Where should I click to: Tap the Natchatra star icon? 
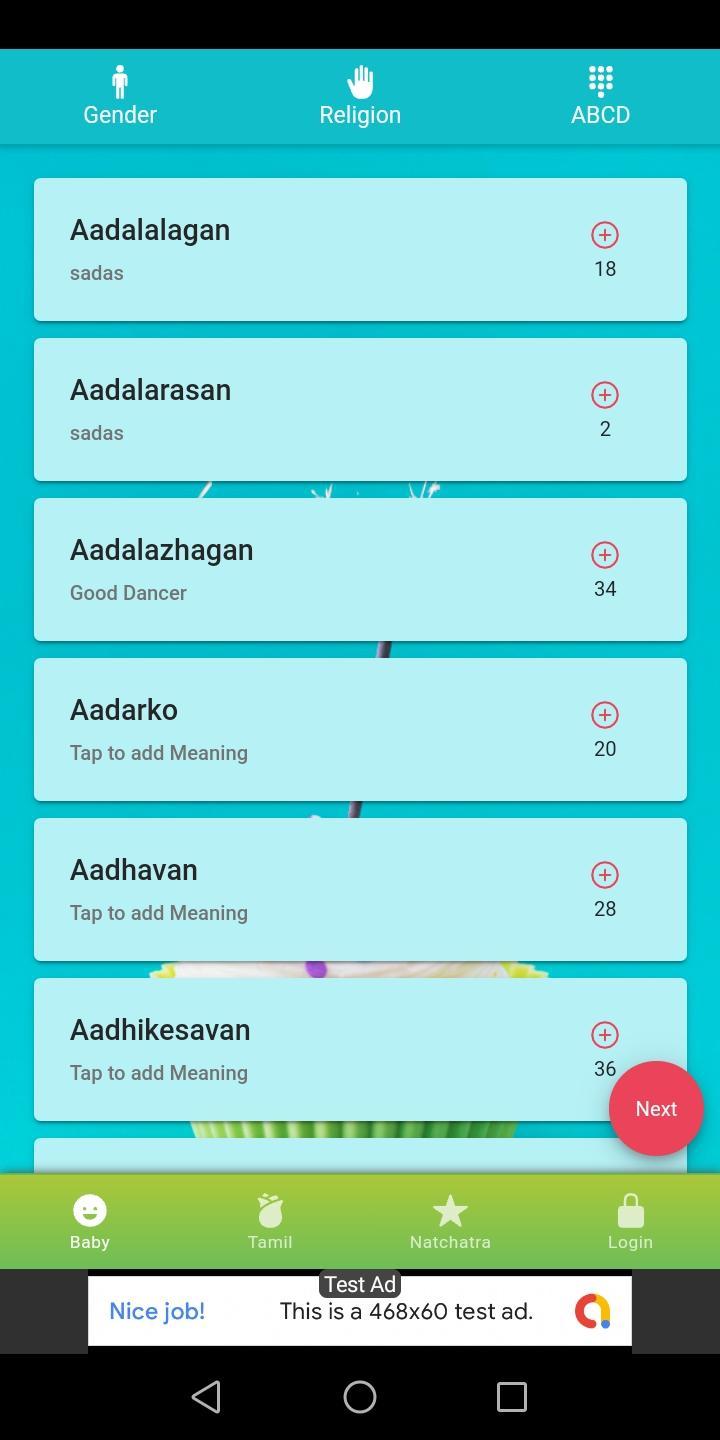[x=450, y=1208]
